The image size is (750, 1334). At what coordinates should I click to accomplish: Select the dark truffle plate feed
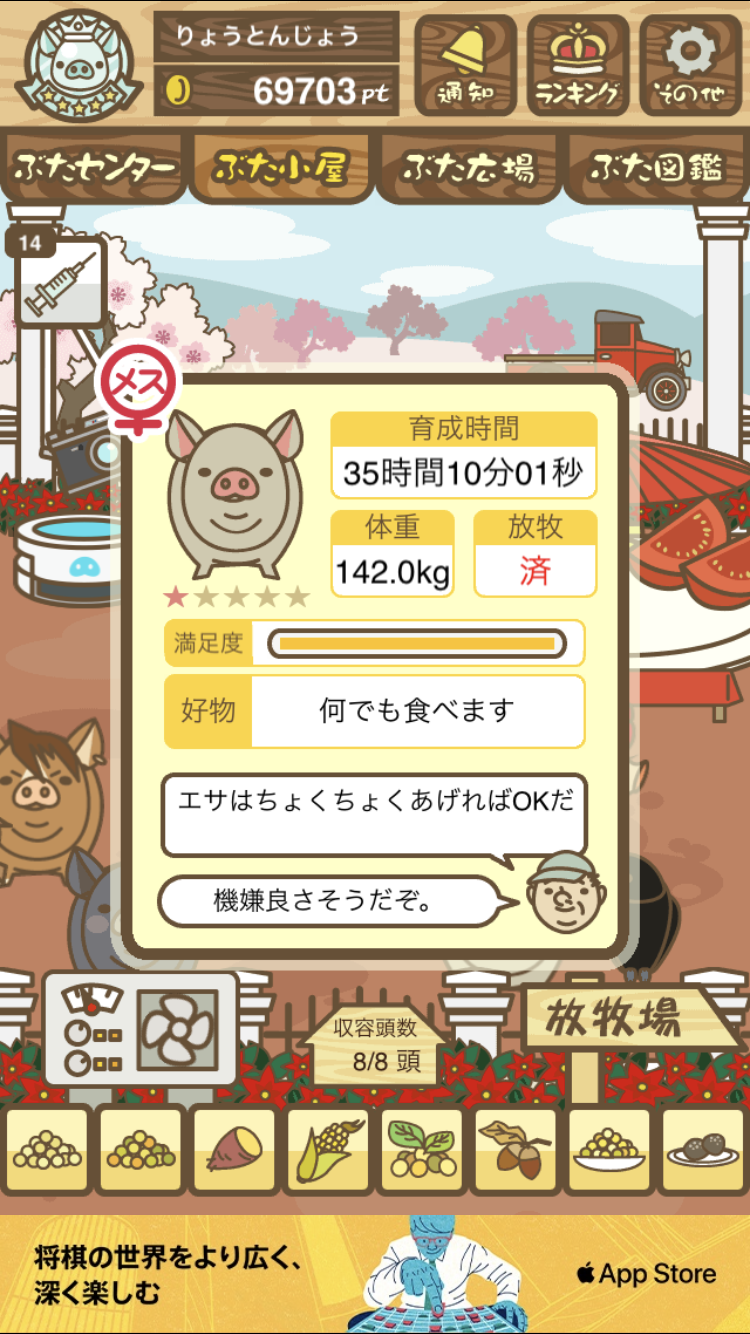coord(704,1152)
